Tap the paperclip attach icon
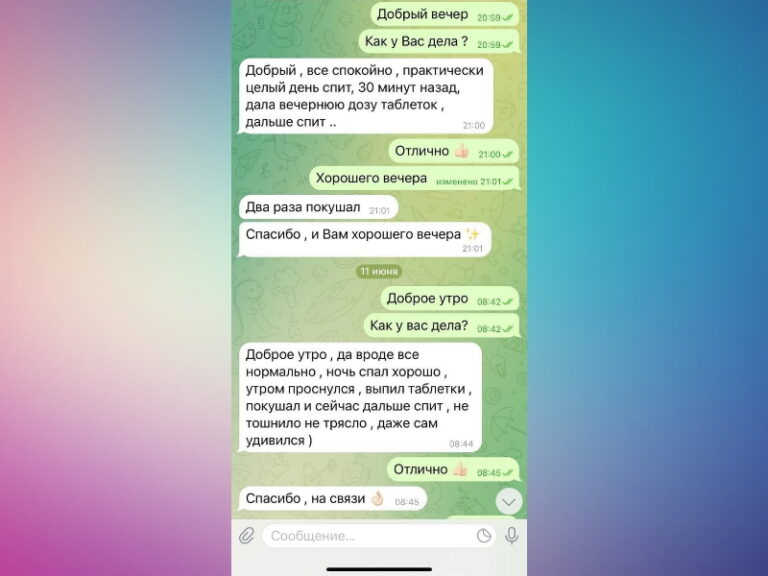The image size is (768, 576). click(246, 536)
